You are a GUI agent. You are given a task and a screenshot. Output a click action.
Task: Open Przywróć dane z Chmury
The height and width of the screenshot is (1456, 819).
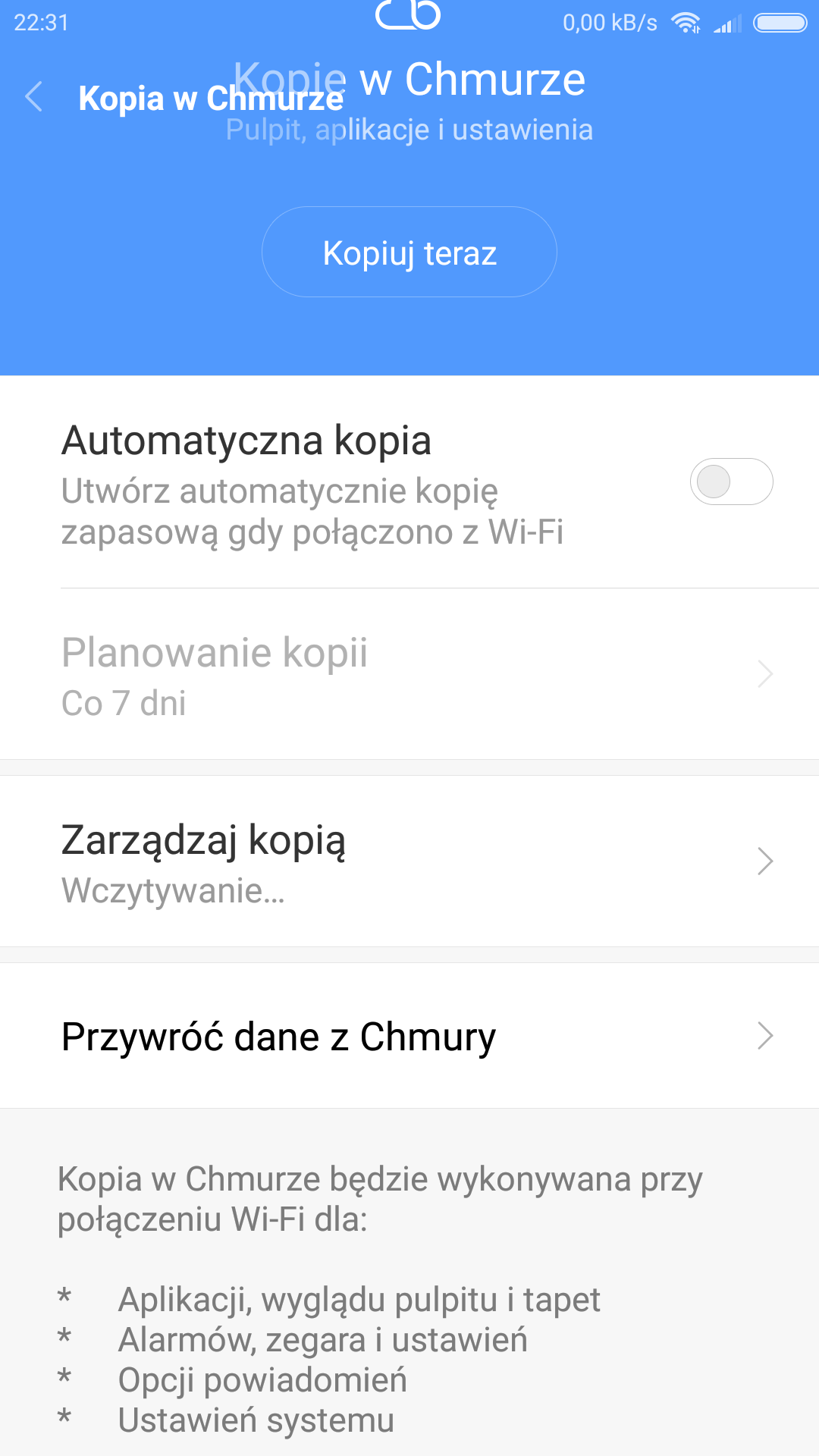pos(409,1036)
